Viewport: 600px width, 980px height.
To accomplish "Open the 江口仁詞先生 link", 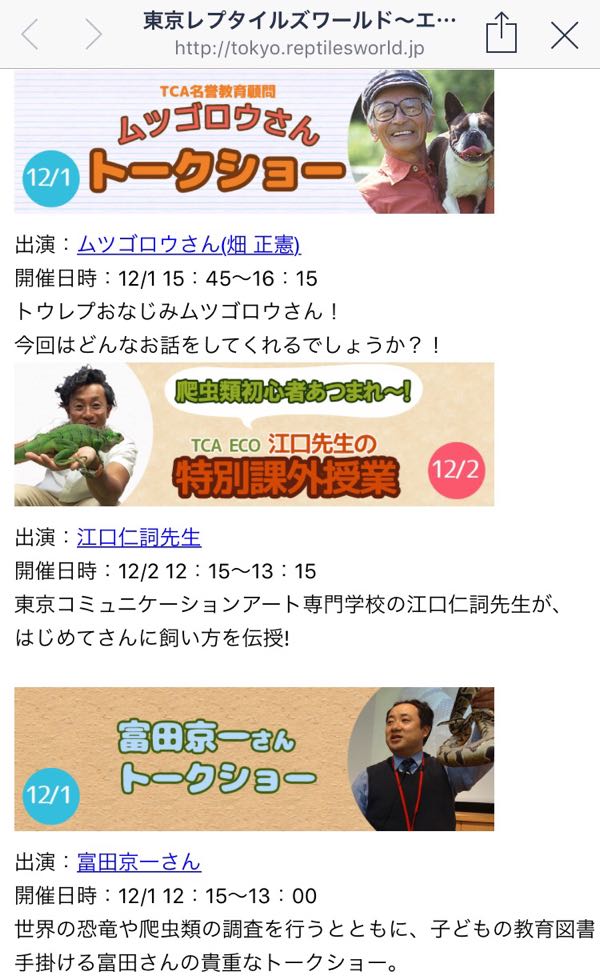I will tap(139, 538).
